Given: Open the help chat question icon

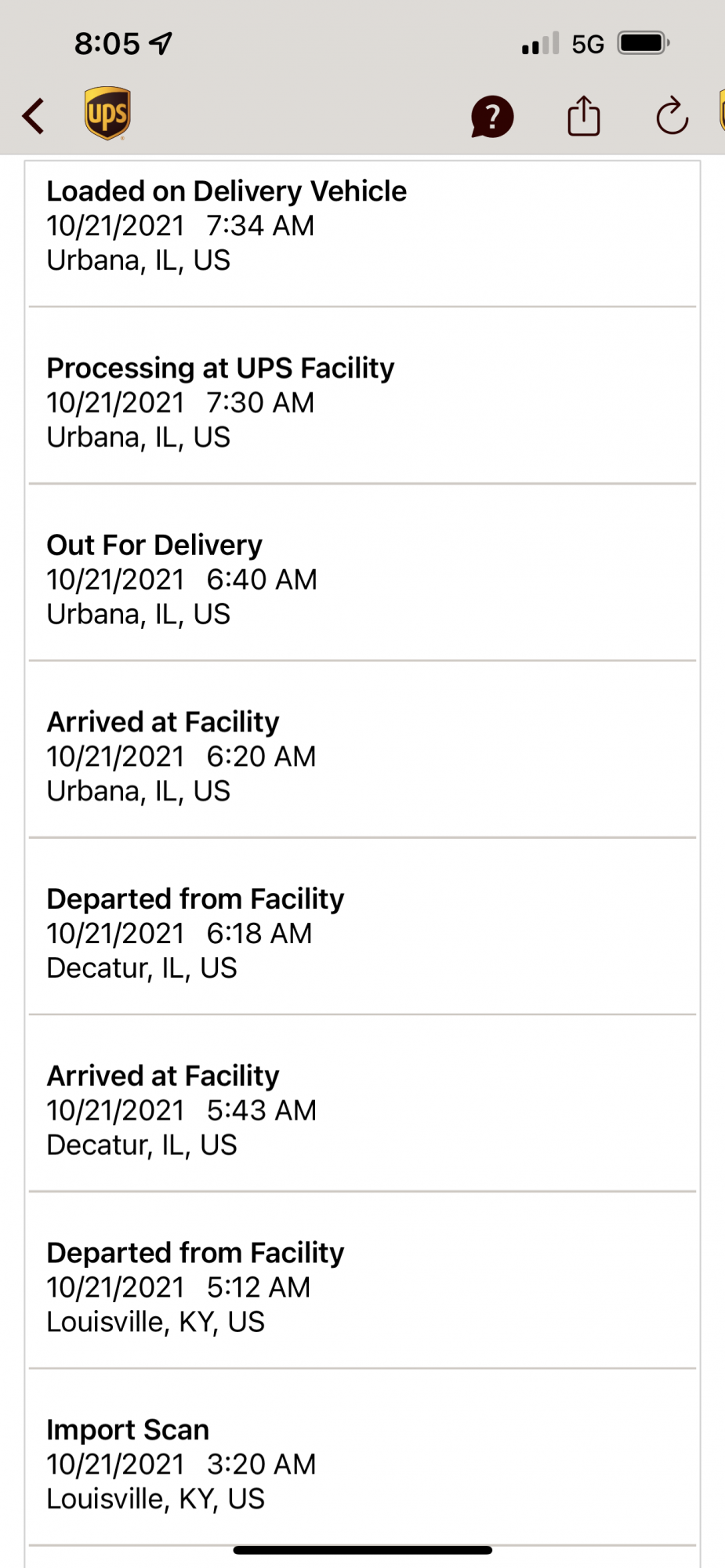Looking at the screenshot, I should (x=492, y=117).
